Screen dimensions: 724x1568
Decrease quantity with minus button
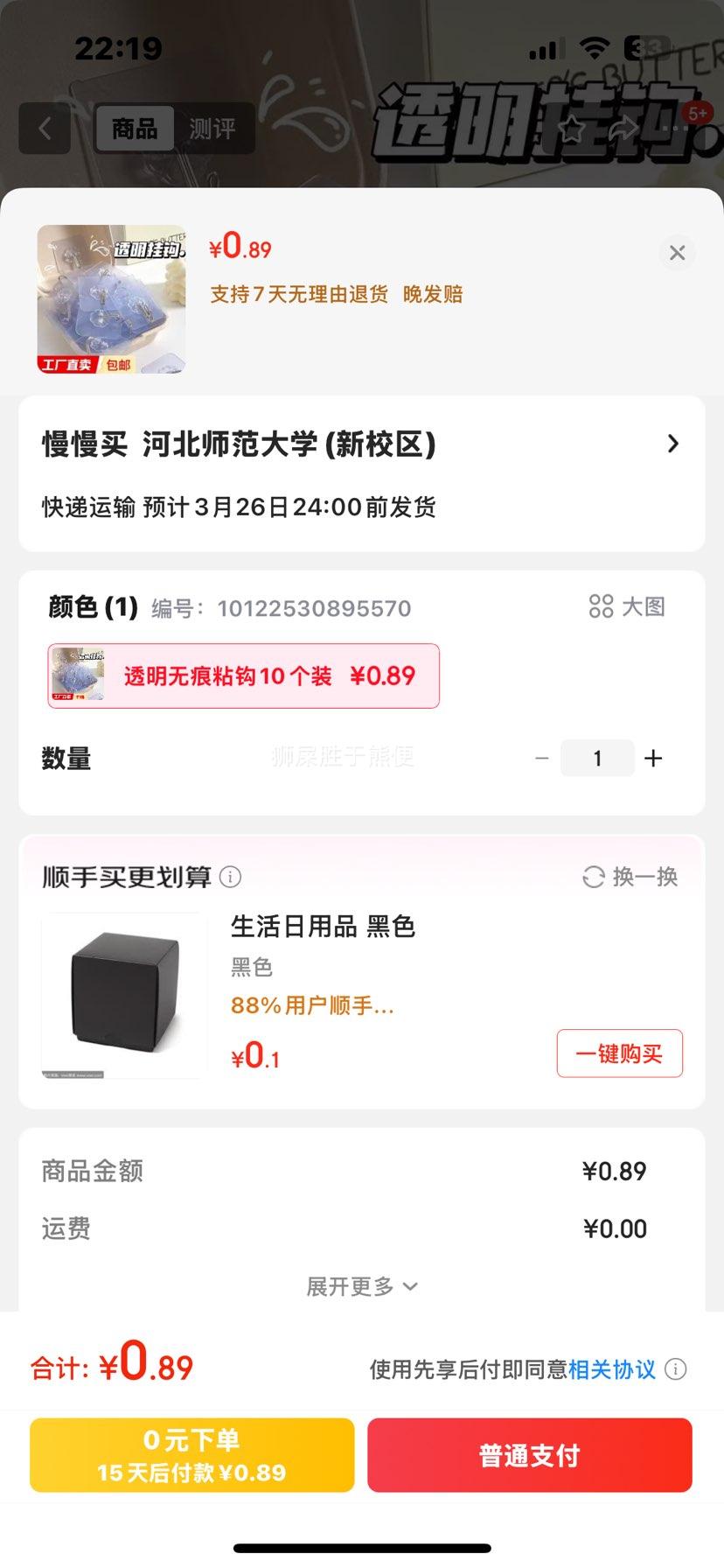[x=542, y=759]
